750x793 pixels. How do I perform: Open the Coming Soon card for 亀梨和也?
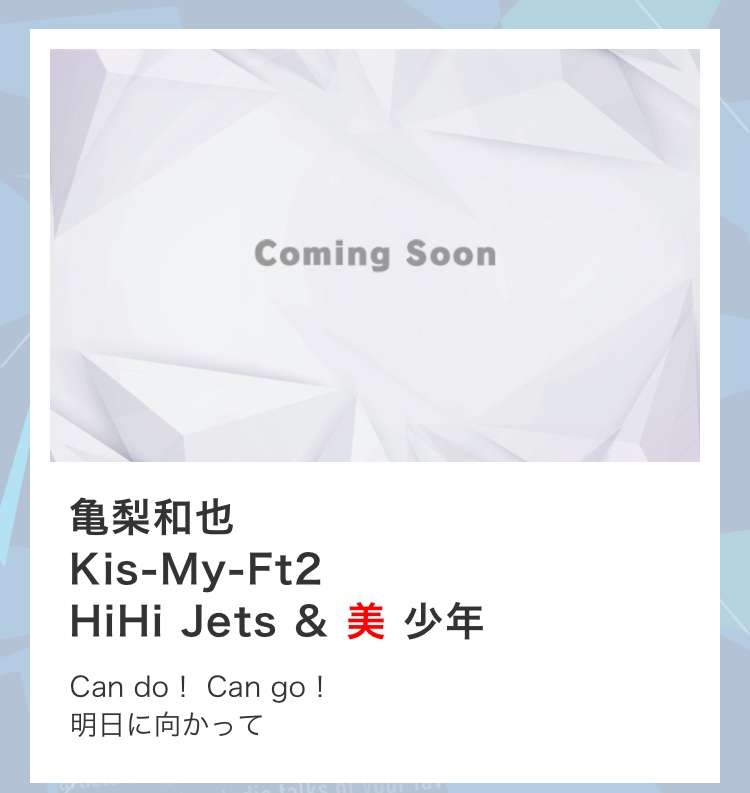(375, 255)
